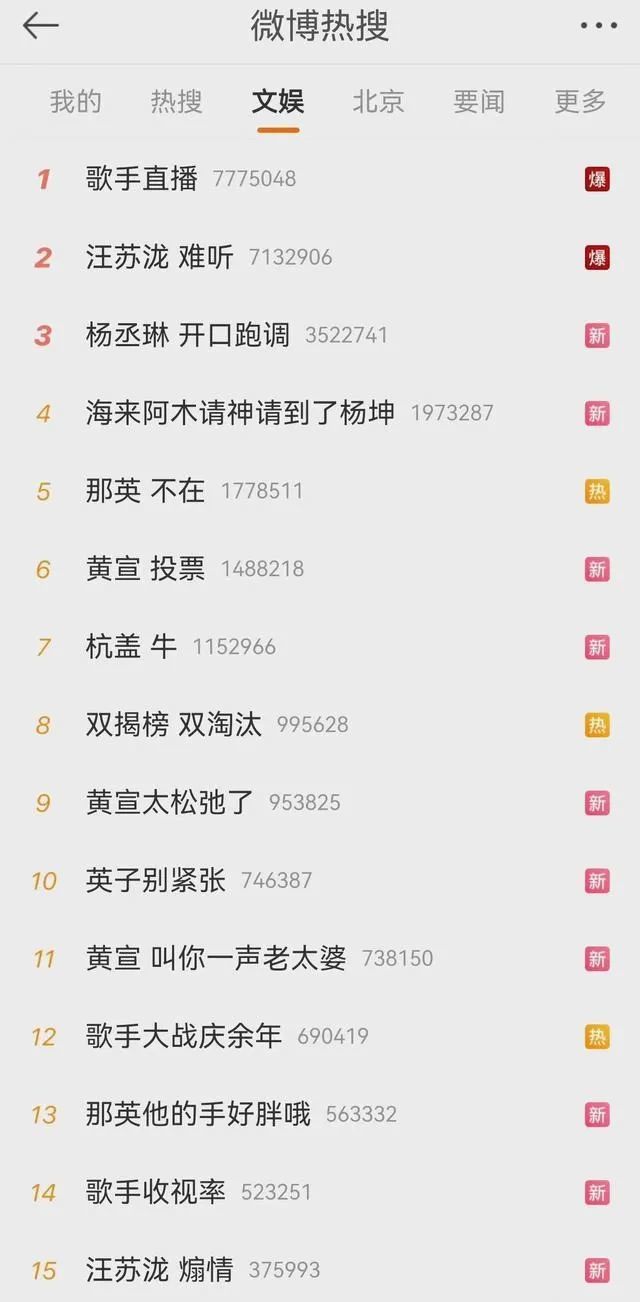Image resolution: width=640 pixels, height=1302 pixels.
Task: Open the three-dot overflow menu
Action: click(x=598, y=26)
